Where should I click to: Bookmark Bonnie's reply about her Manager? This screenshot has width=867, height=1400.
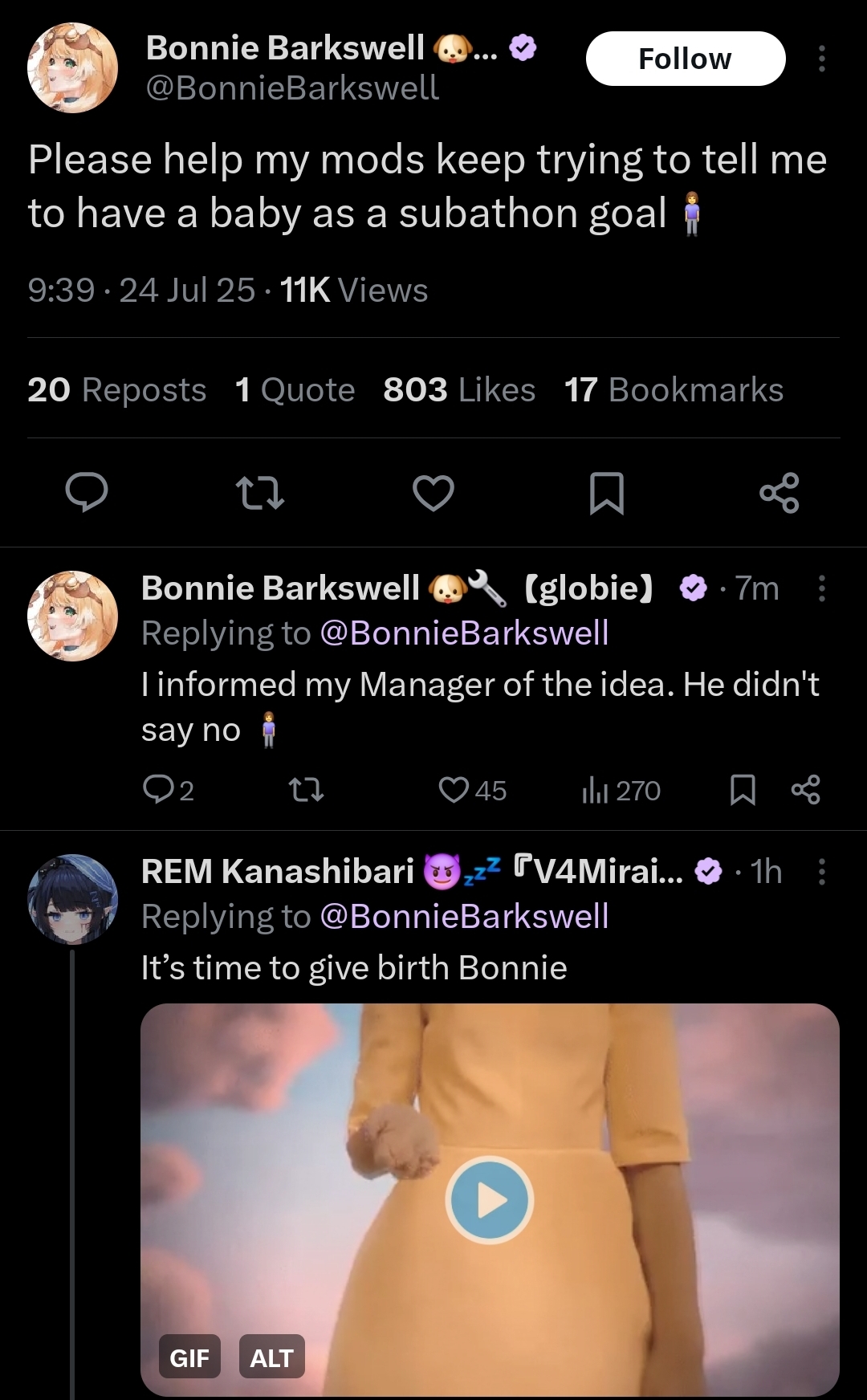click(x=743, y=790)
